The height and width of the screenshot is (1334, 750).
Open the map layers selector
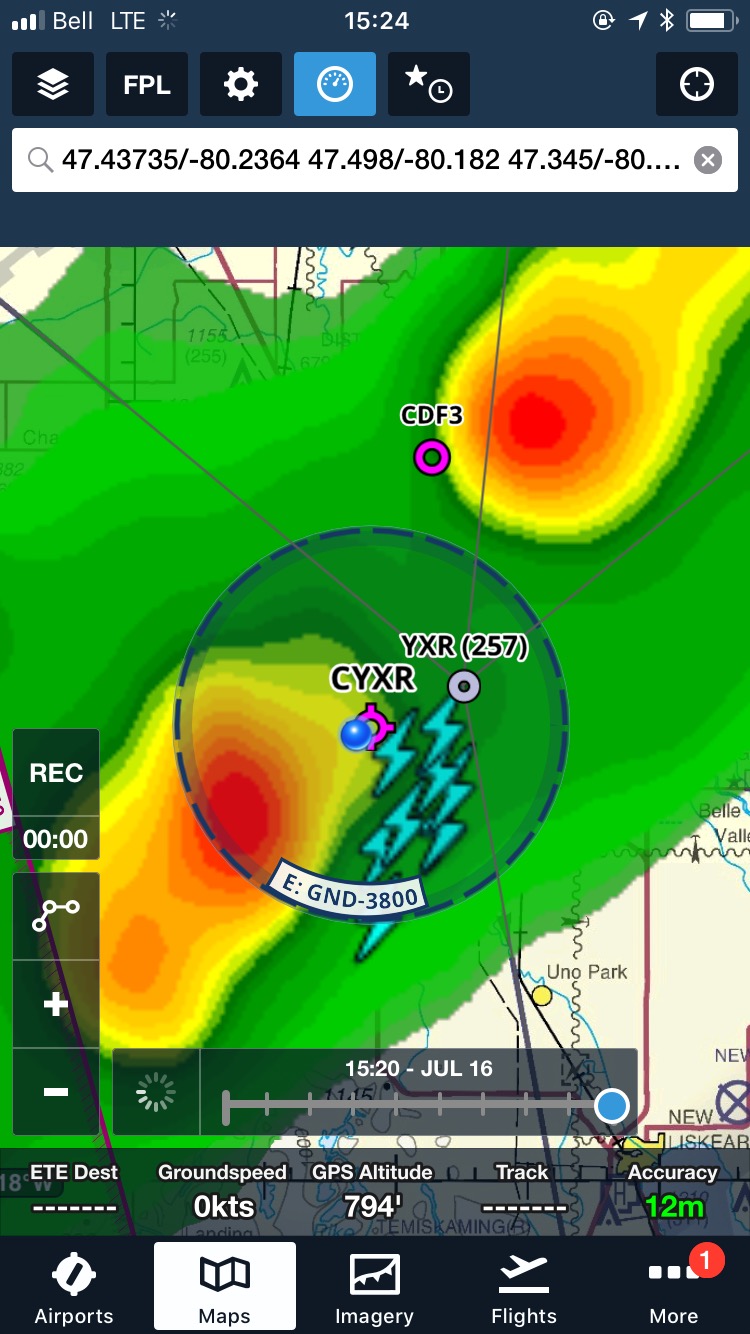point(53,85)
